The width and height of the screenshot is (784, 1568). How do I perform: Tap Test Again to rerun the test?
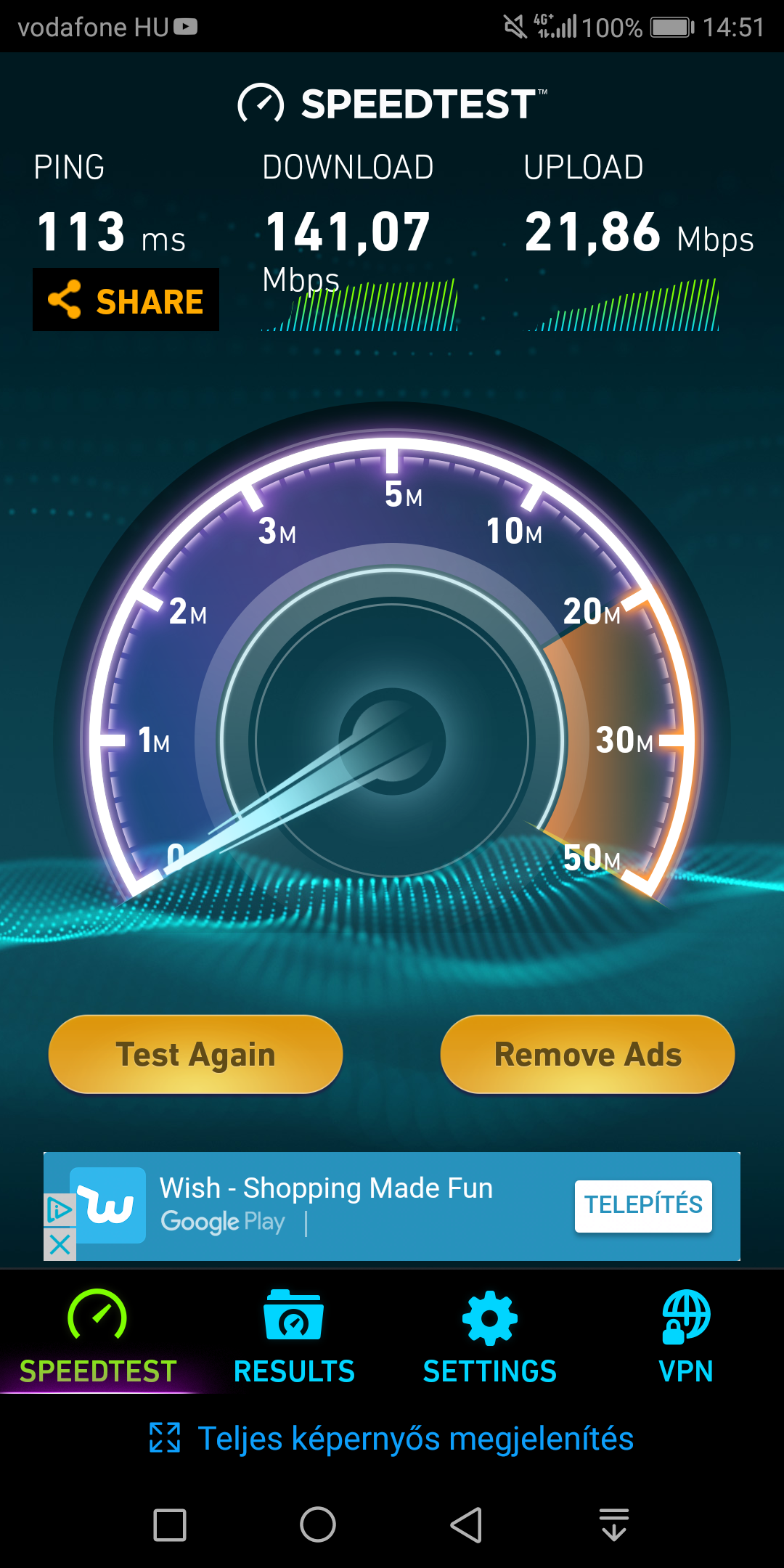pyautogui.click(x=195, y=1054)
